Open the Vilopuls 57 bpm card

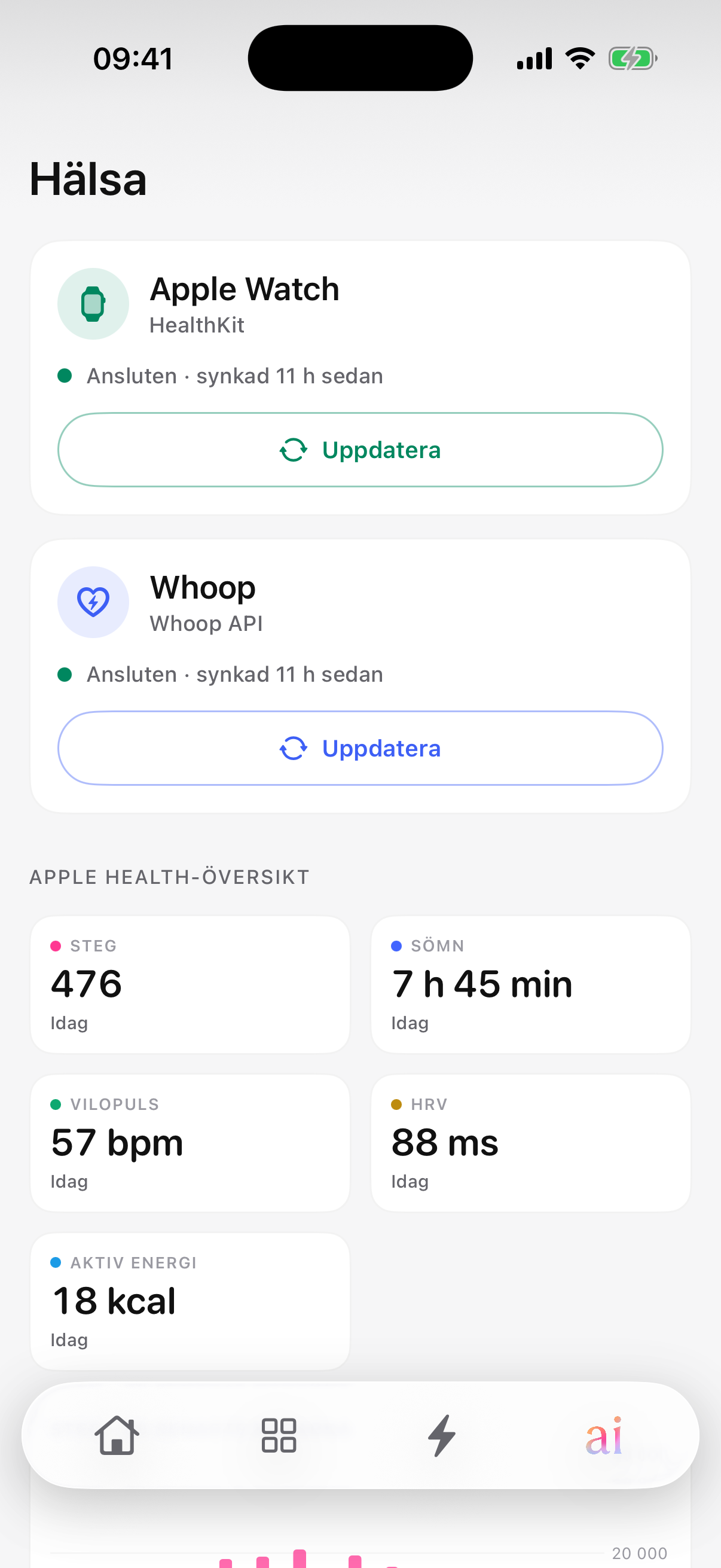pos(191,1143)
